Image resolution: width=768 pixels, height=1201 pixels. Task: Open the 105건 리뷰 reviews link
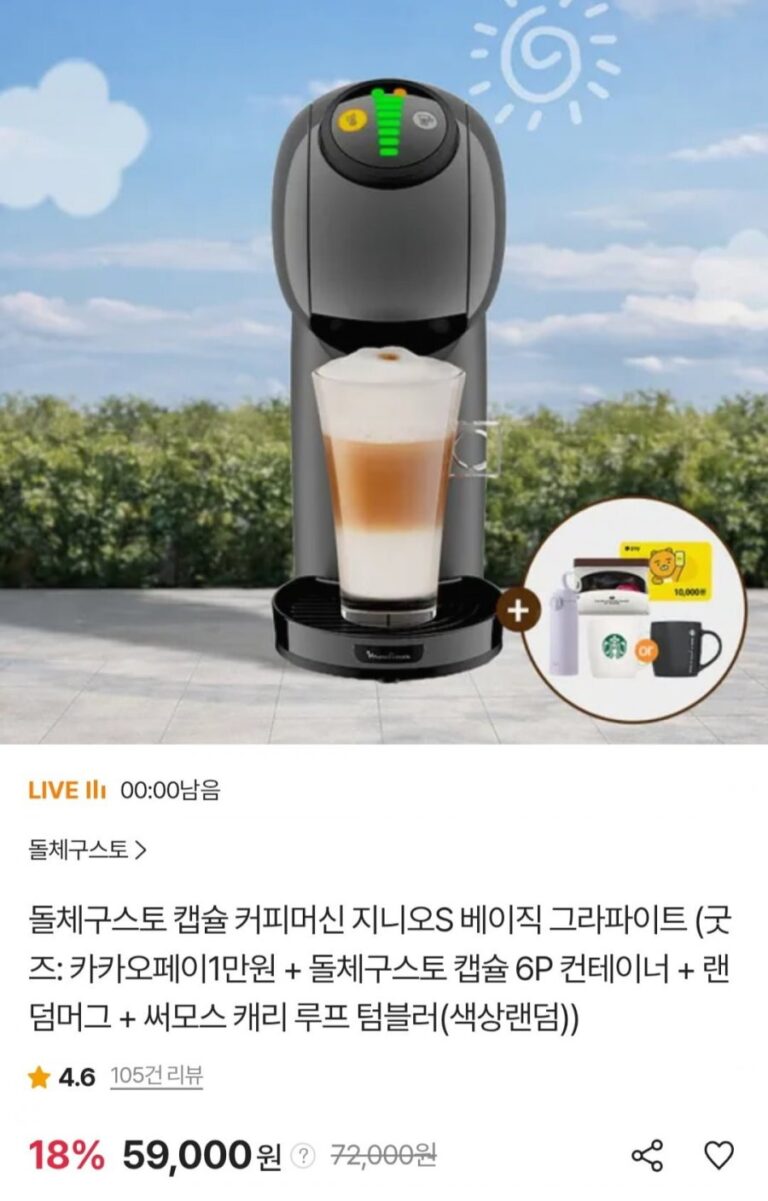[x=156, y=1076]
